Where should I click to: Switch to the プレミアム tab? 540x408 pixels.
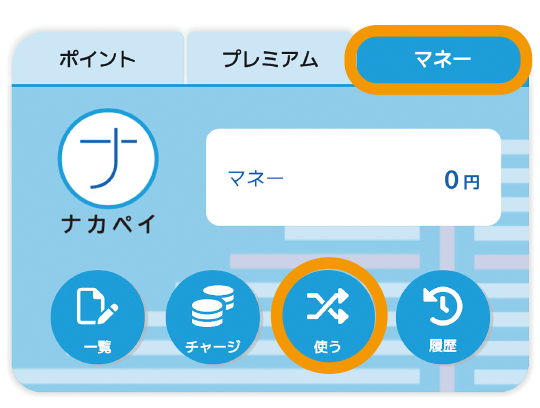[x=270, y=58]
